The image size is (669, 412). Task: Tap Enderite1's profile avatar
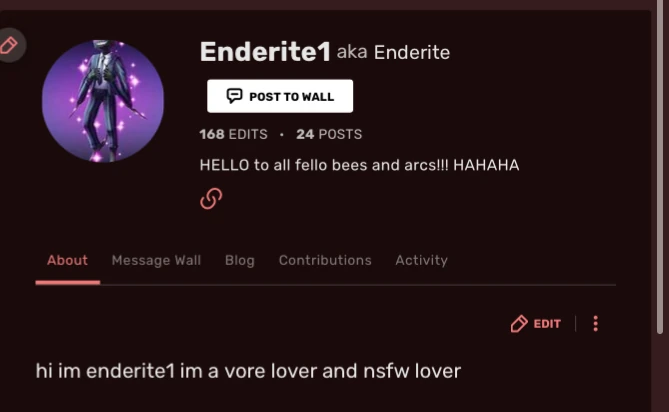[x=103, y=101]
